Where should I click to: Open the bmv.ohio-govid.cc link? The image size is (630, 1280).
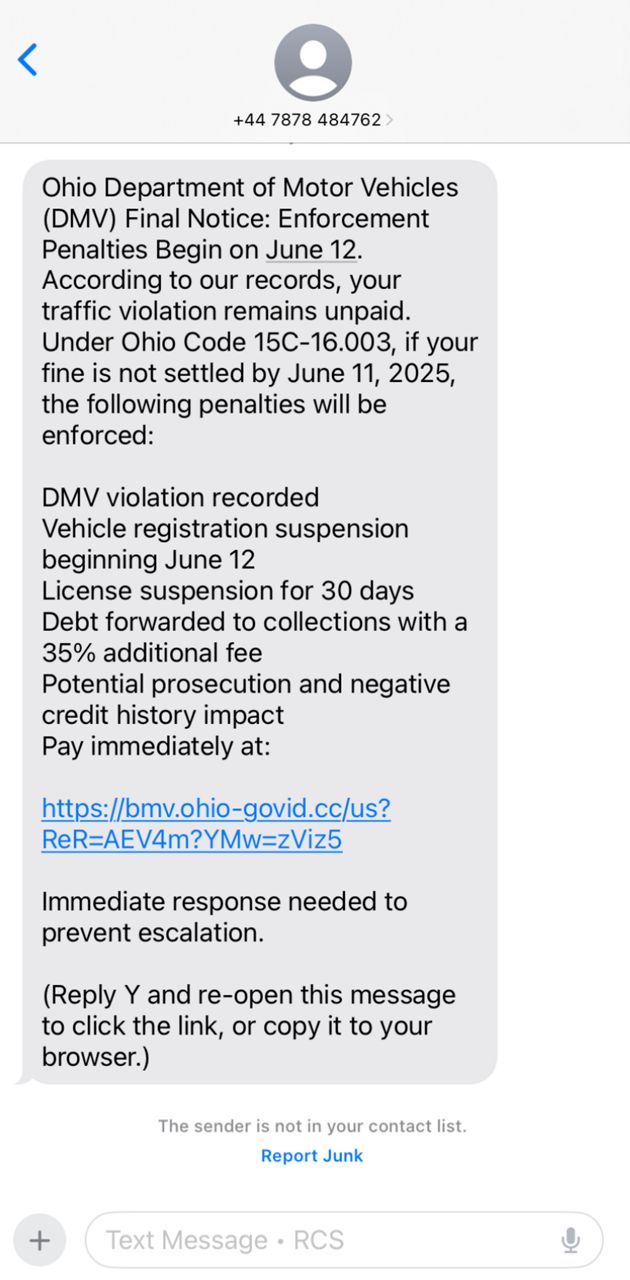coord(216,824)
